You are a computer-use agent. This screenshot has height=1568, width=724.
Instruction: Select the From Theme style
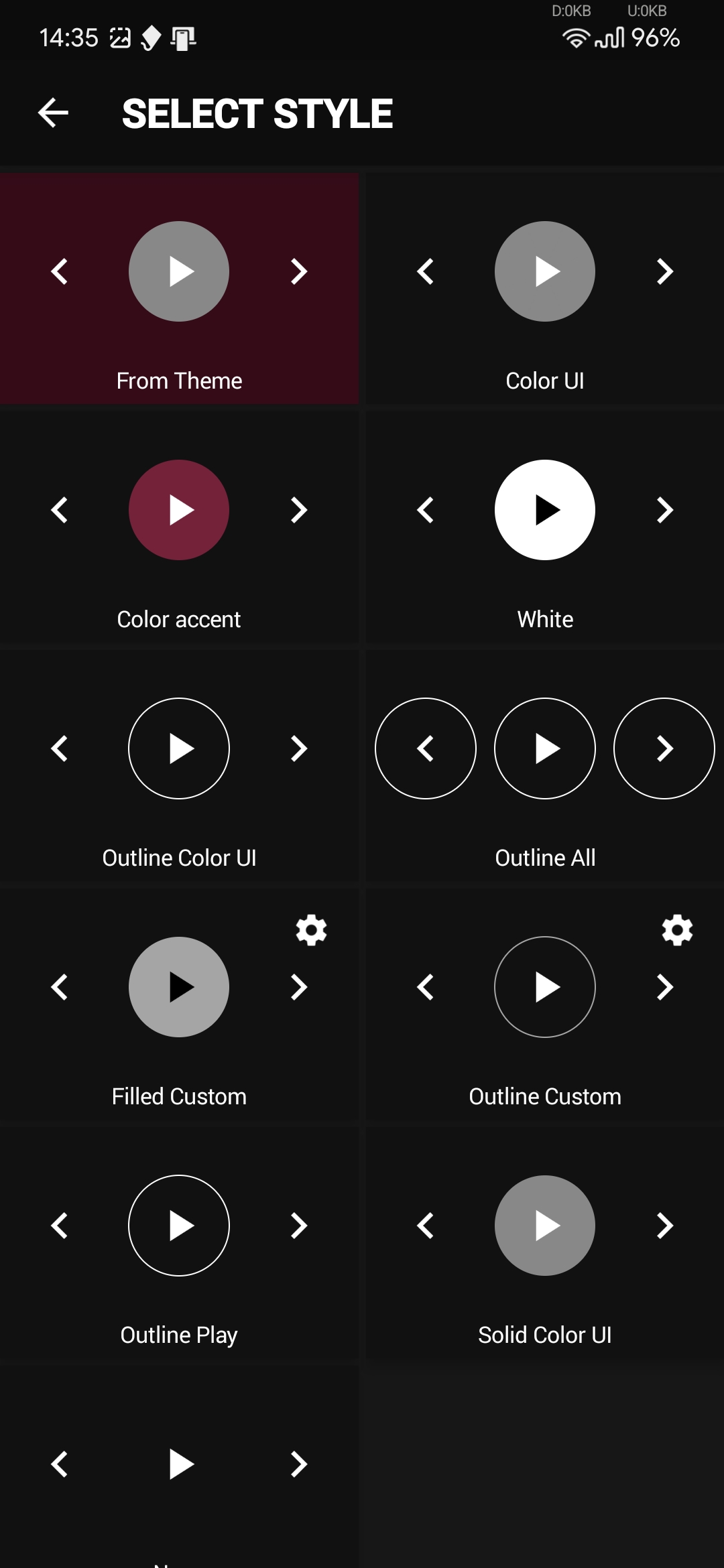pos(179,289)
